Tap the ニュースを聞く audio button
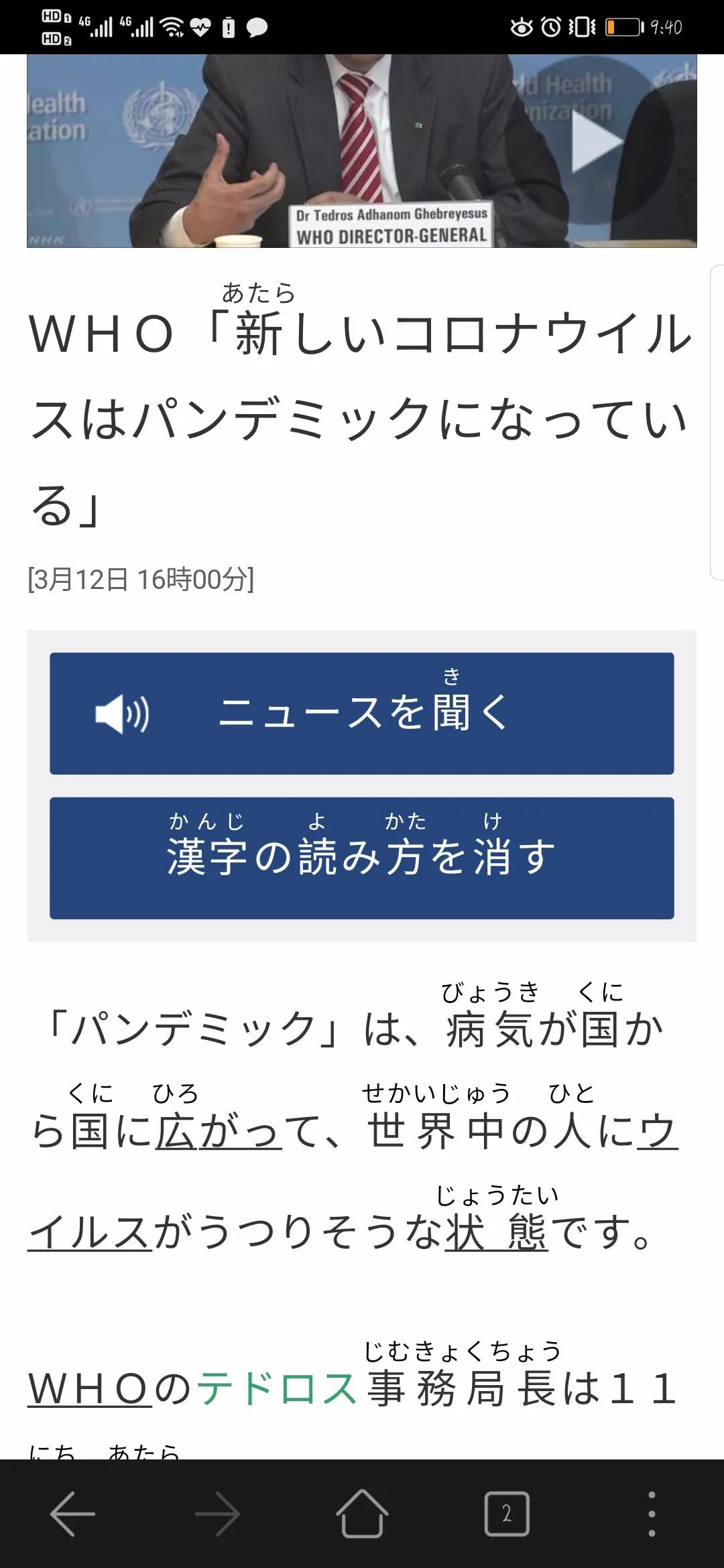The image size is (724, 1568). tap(361, 713)
